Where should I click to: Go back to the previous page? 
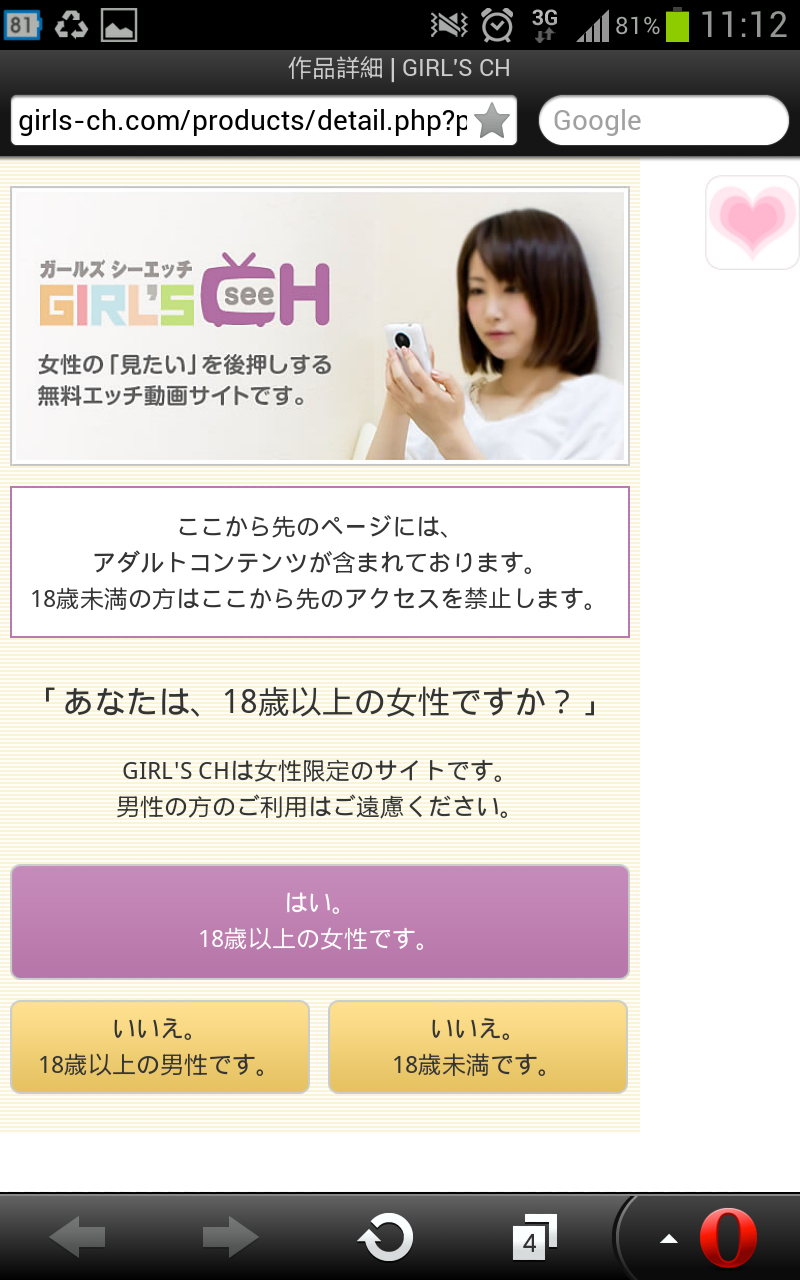pos(78,1238)
